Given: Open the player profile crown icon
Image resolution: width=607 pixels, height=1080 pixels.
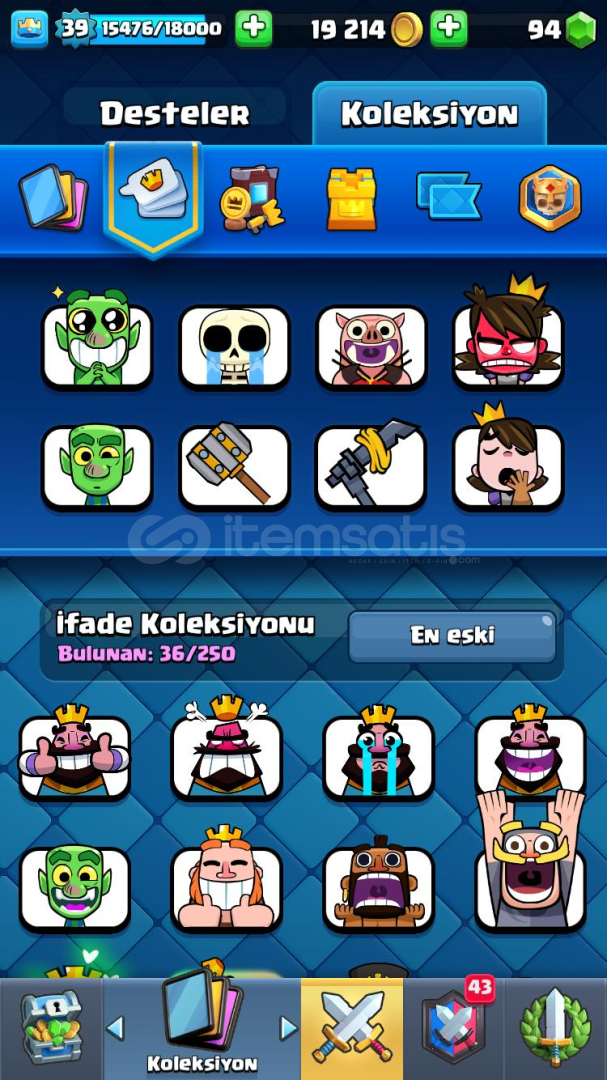Looking at the screenshot, I should [30, 28].
